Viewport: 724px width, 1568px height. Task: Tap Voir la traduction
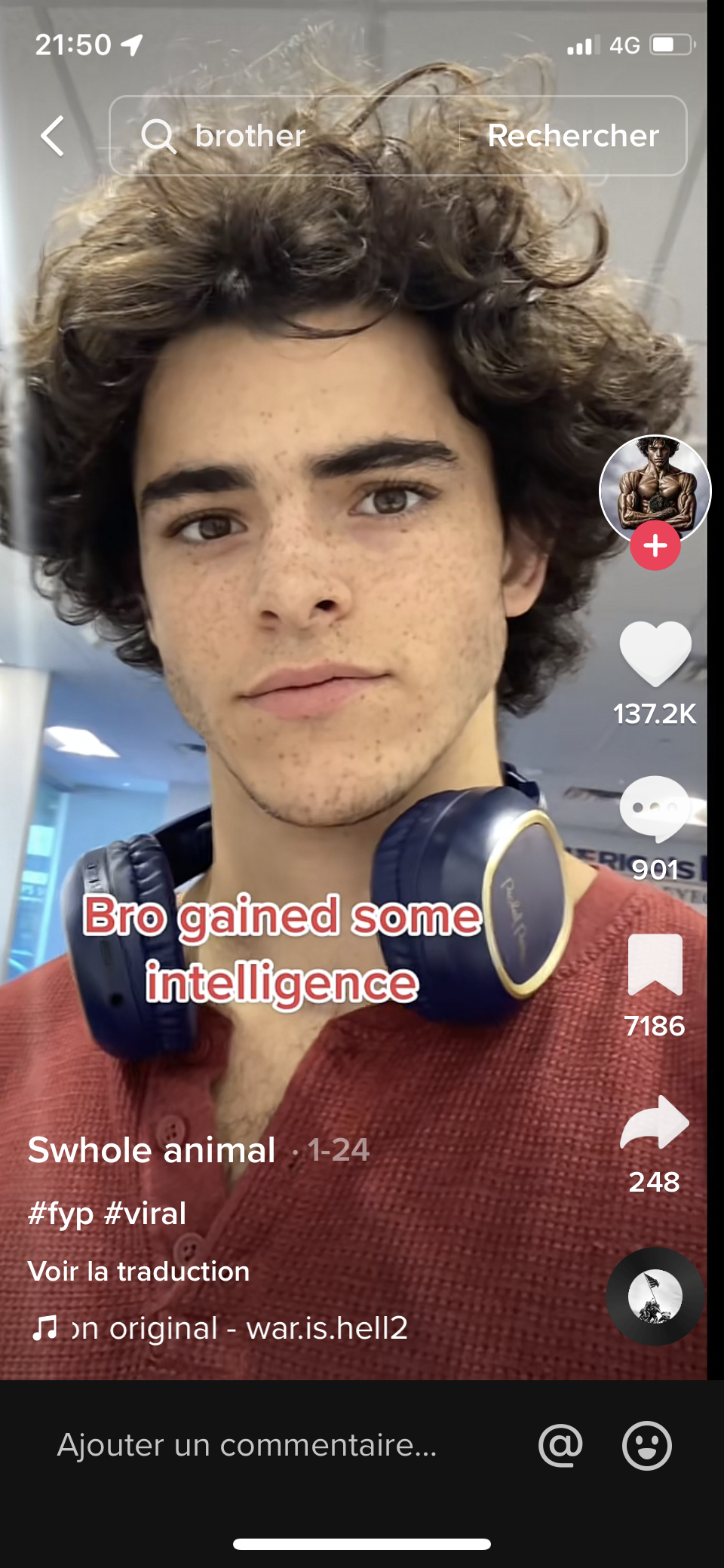(139, 1272)
